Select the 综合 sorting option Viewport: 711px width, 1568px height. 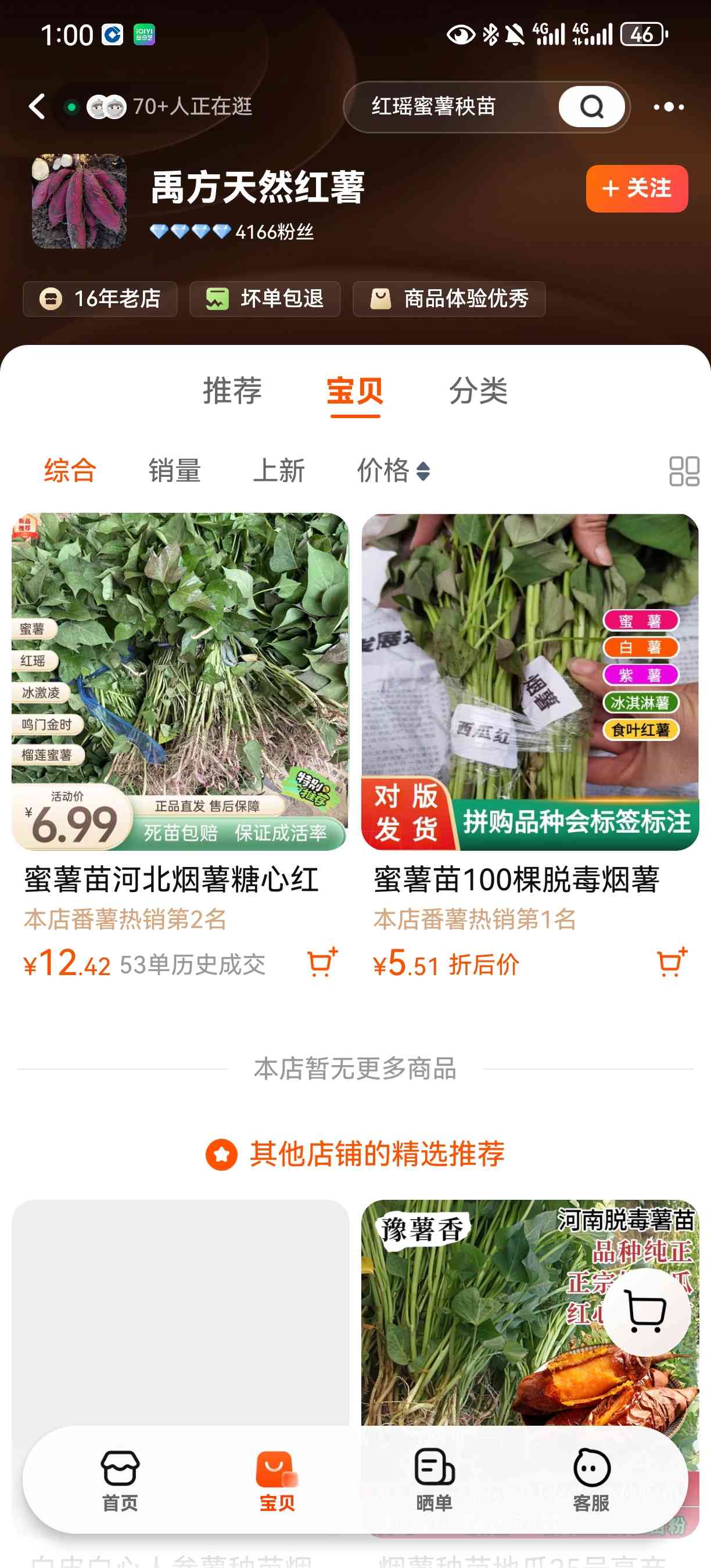click(70, 470)
